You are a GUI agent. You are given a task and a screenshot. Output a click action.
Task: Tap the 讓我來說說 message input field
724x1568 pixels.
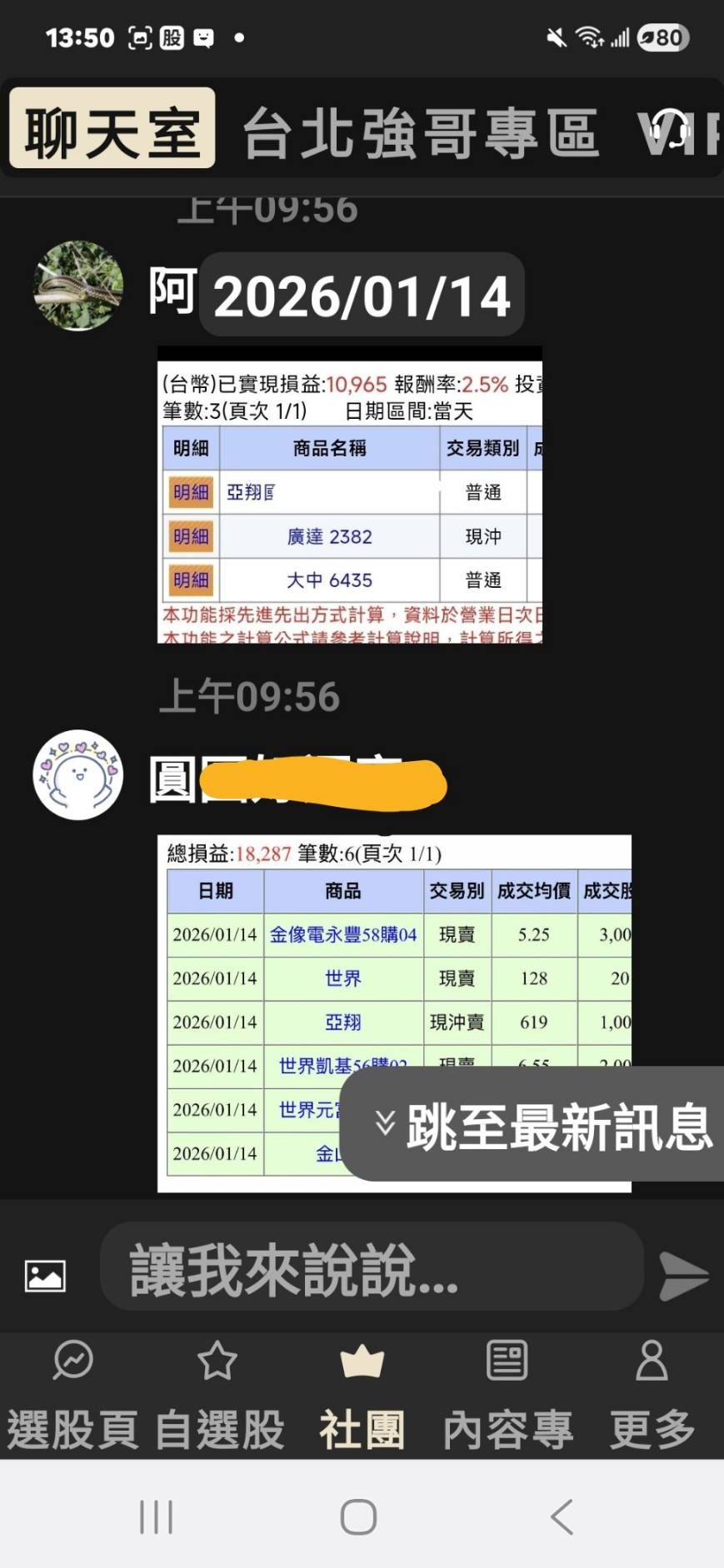click(372, 1267)
